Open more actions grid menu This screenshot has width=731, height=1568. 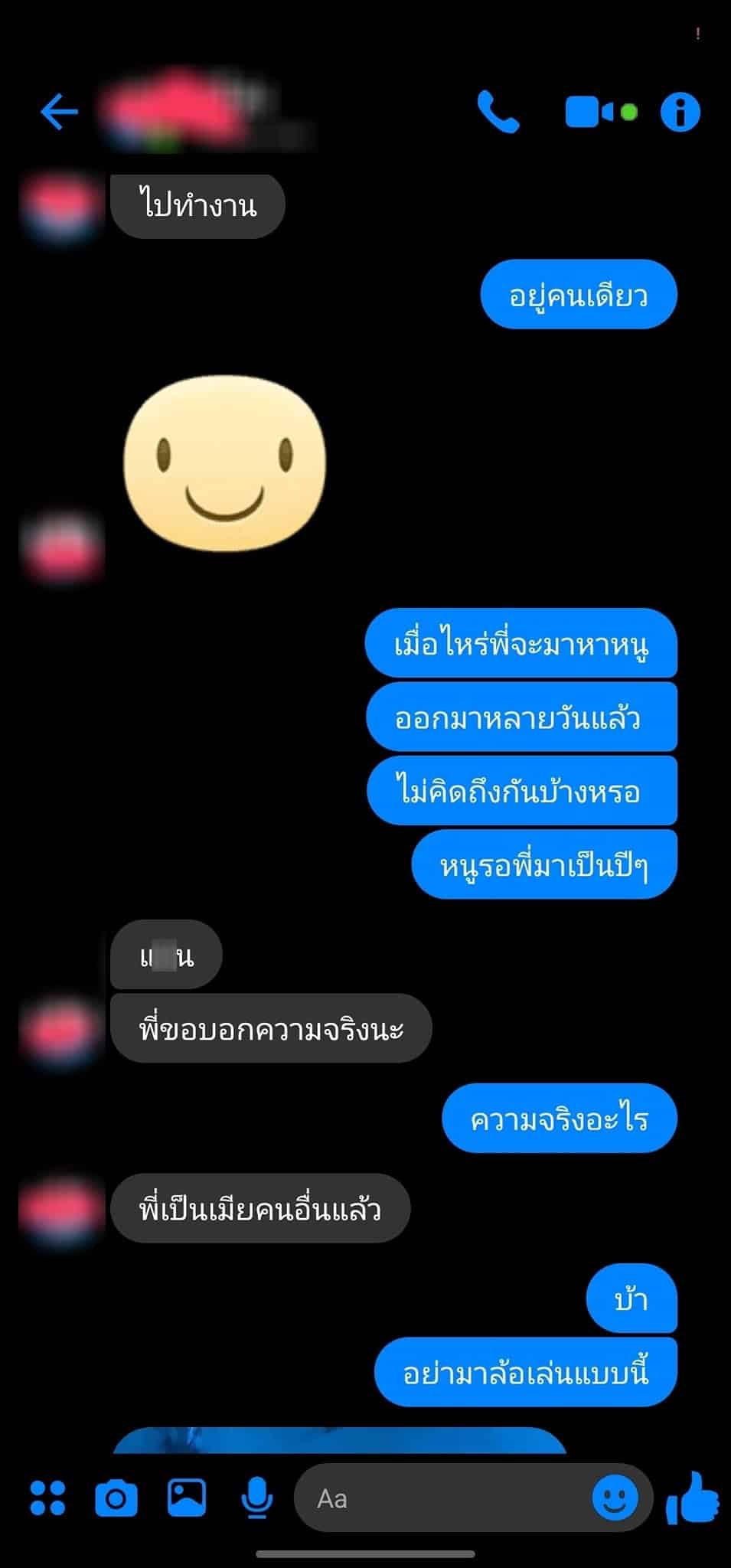pyautogui.click(x=47, y=1498)
